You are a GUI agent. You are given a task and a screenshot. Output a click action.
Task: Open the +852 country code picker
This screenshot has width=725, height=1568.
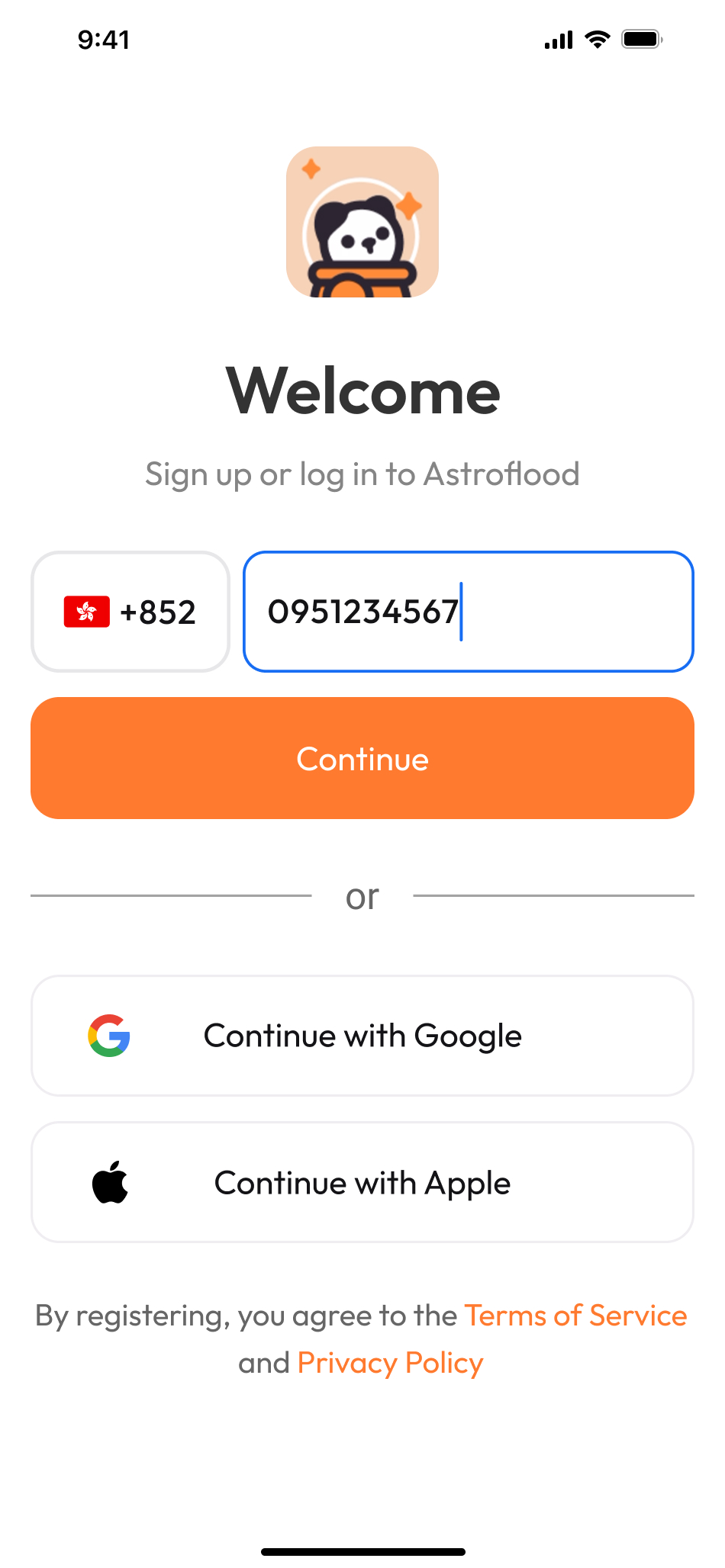(x=130, y=612)
